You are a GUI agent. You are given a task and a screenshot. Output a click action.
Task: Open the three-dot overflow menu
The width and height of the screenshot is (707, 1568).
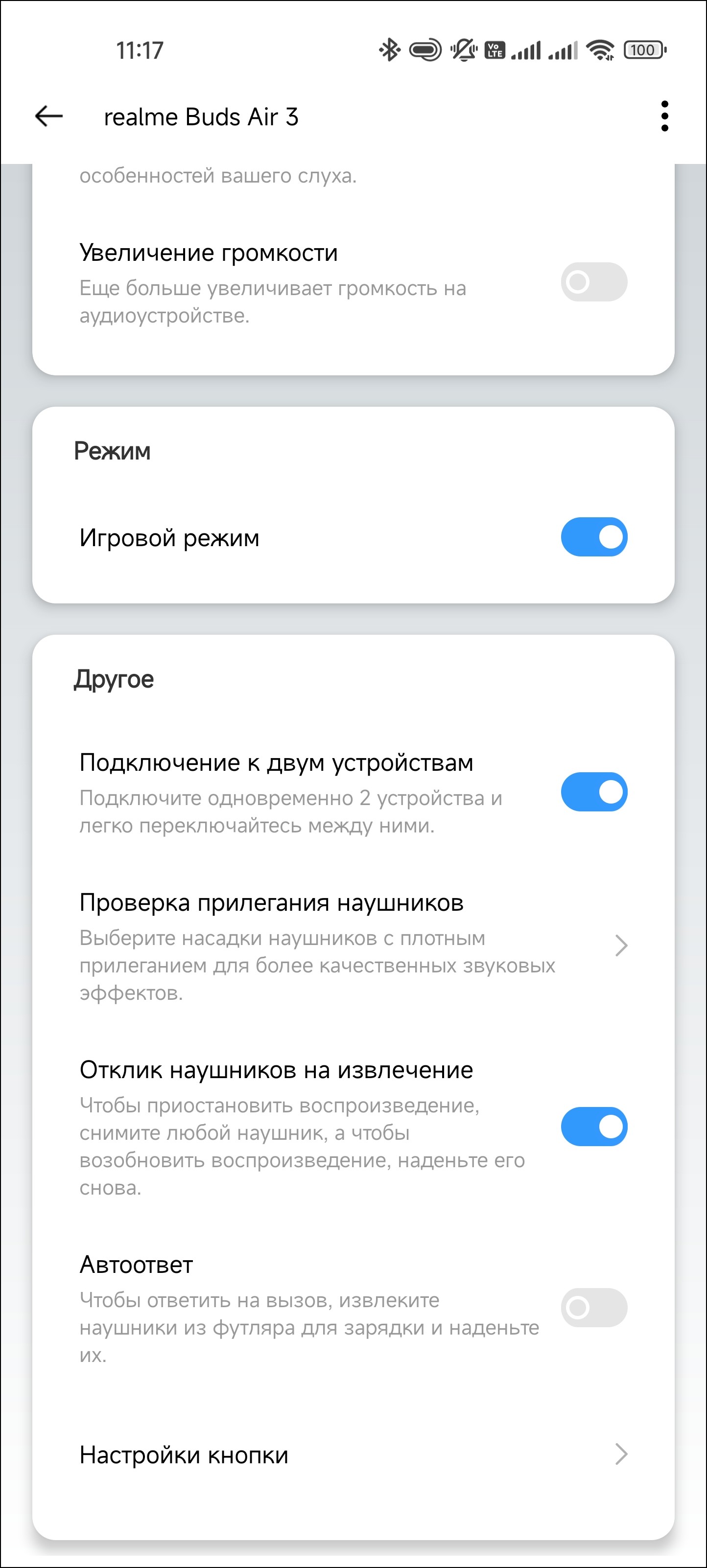[x=664, y=115]
